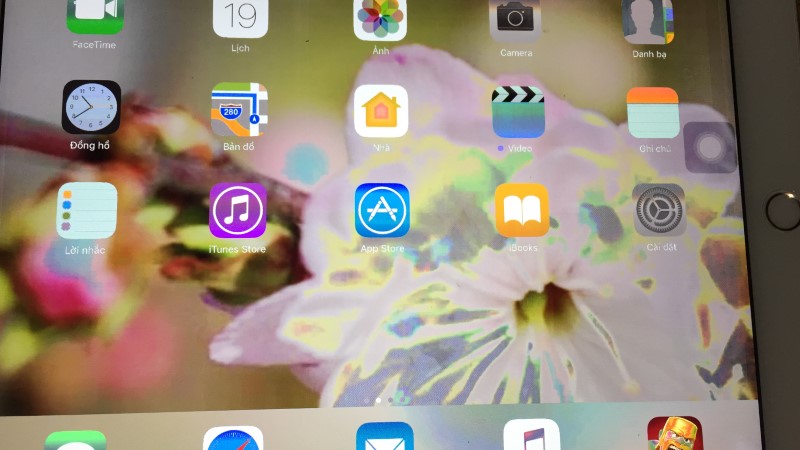Screen dimensions: 800x450
Task: Open Ghi chú notes
Action: click(x=653, y=113)
